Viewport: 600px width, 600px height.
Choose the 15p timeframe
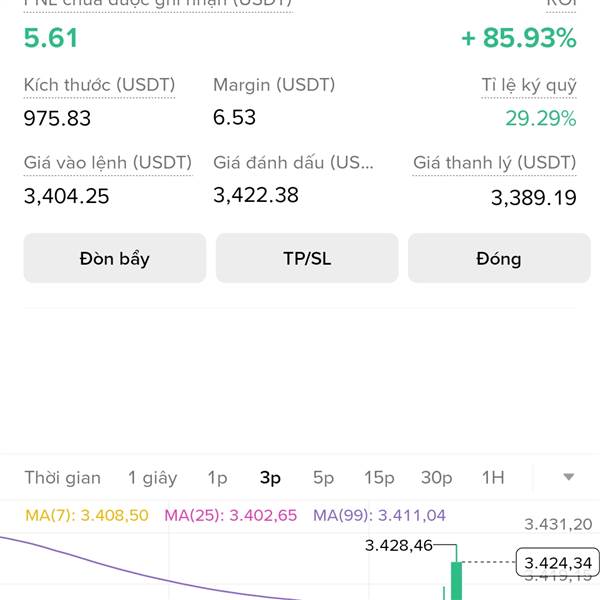pos(379,478)
